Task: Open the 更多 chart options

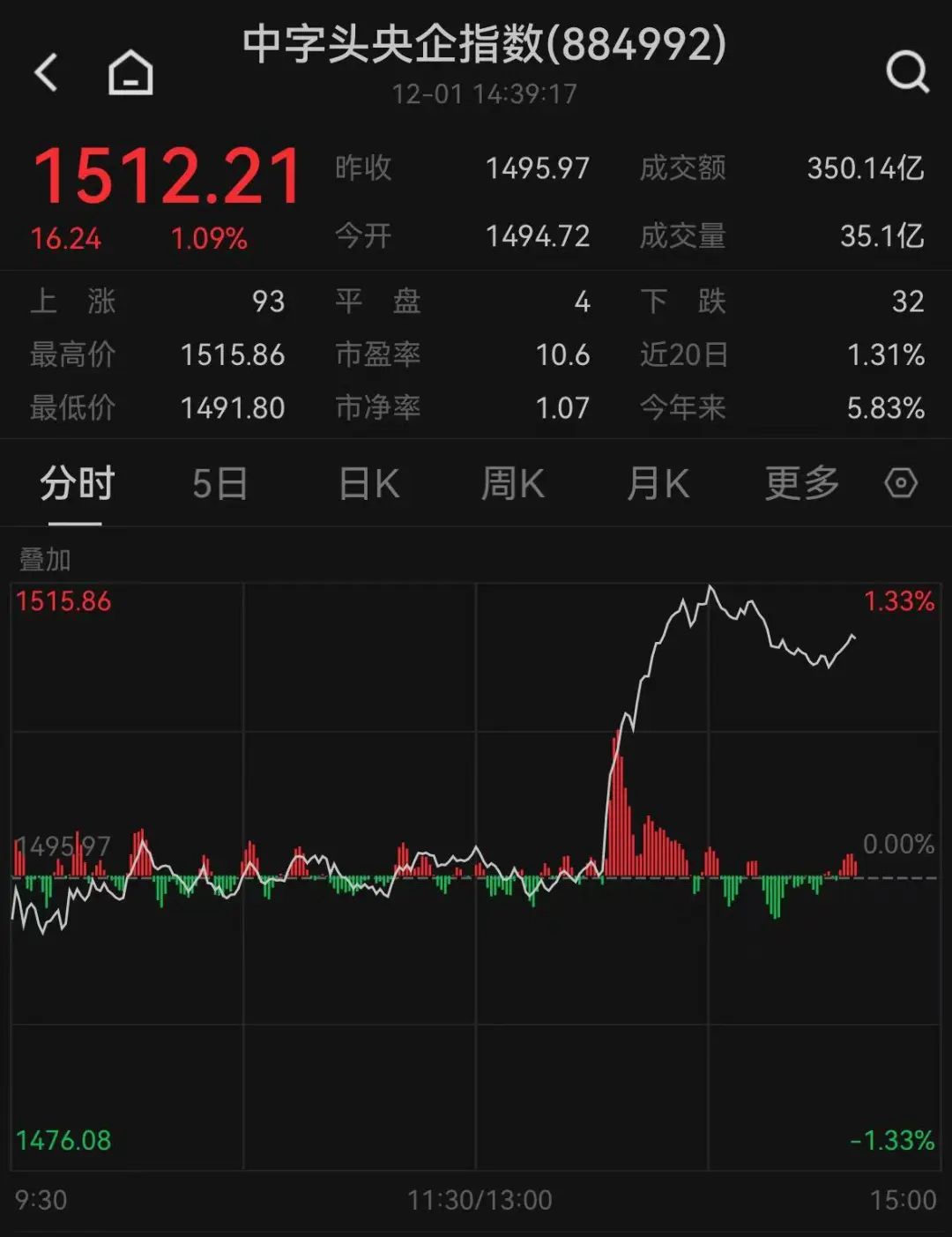Action: [x=802, y=484]
